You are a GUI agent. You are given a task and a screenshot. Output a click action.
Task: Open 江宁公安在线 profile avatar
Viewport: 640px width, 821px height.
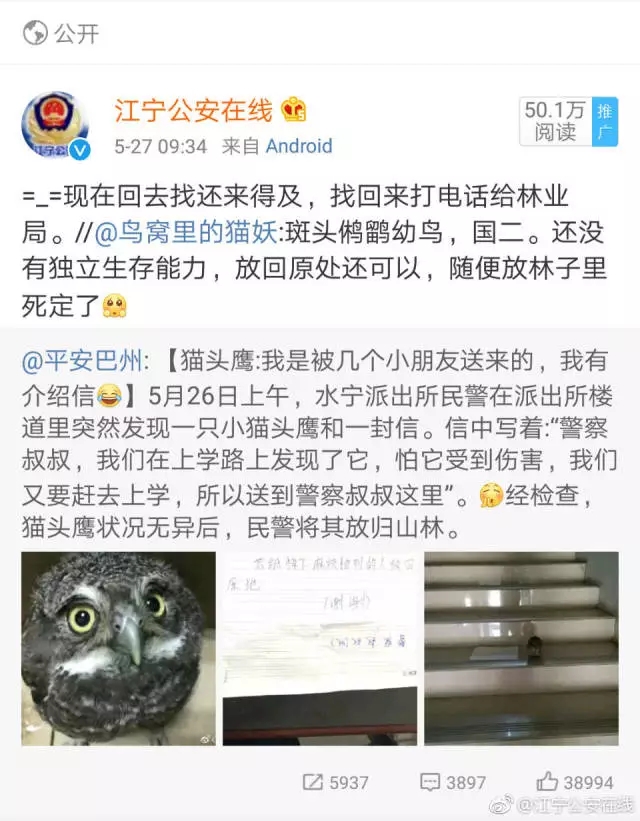56,126
